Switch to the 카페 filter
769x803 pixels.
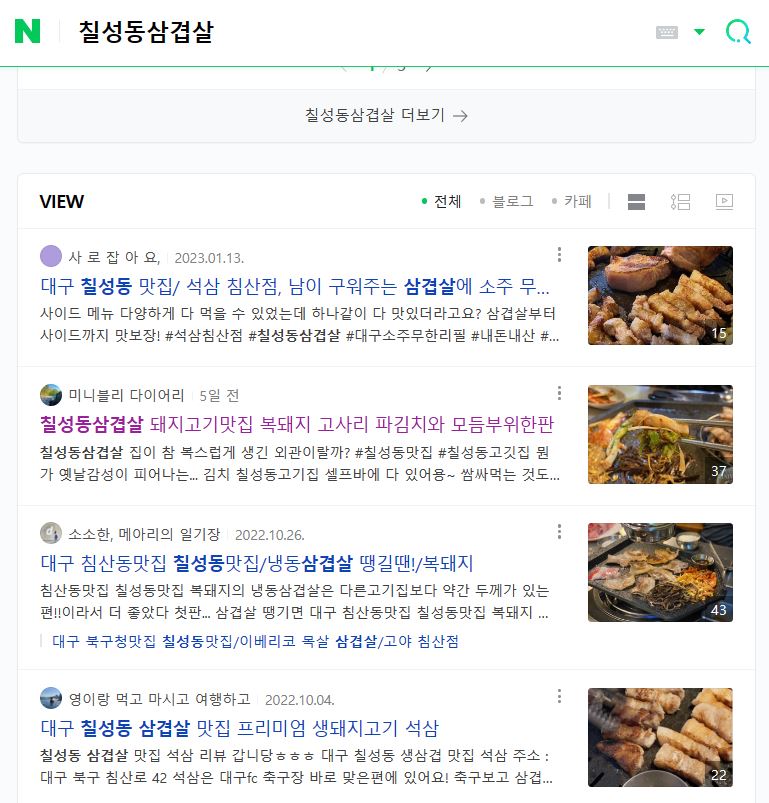click(572, 201)
